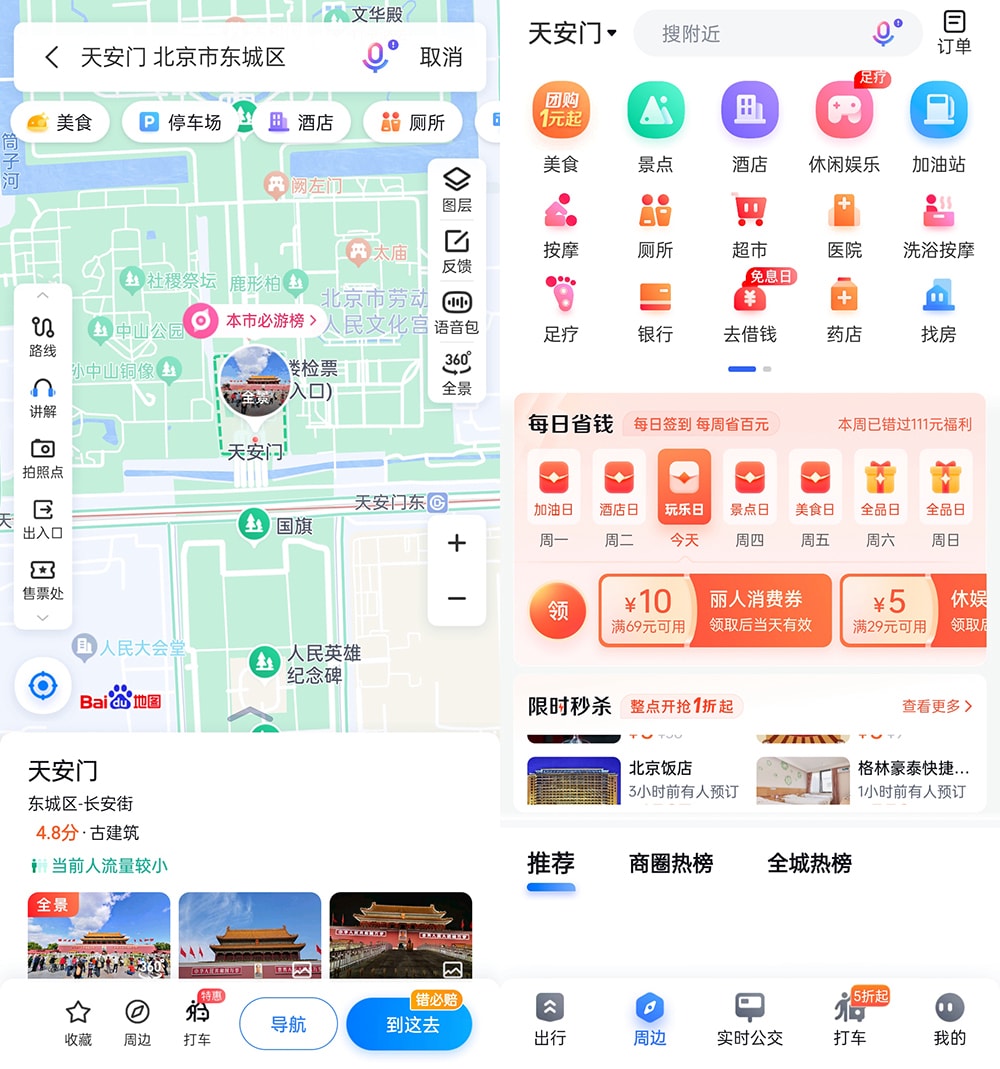
Task: Tap 取消 to cancel the search
Action: 441,57
